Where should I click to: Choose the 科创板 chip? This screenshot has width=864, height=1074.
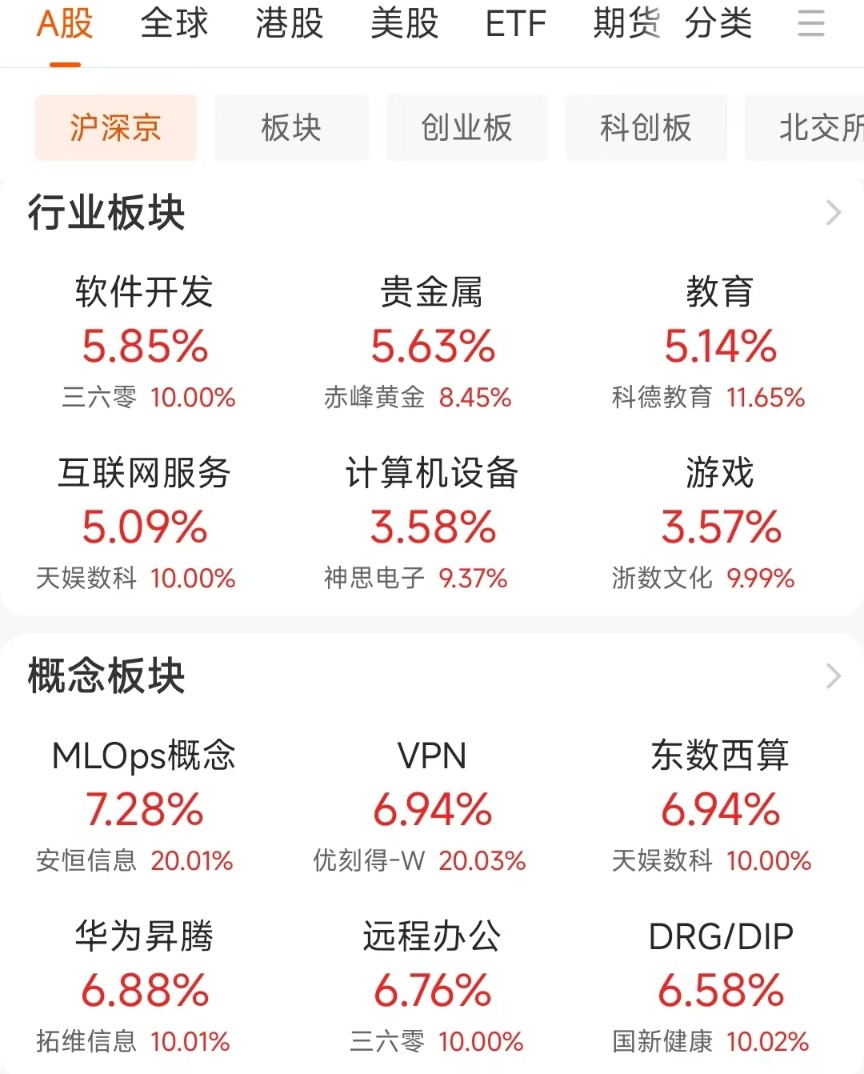point(645,128)
